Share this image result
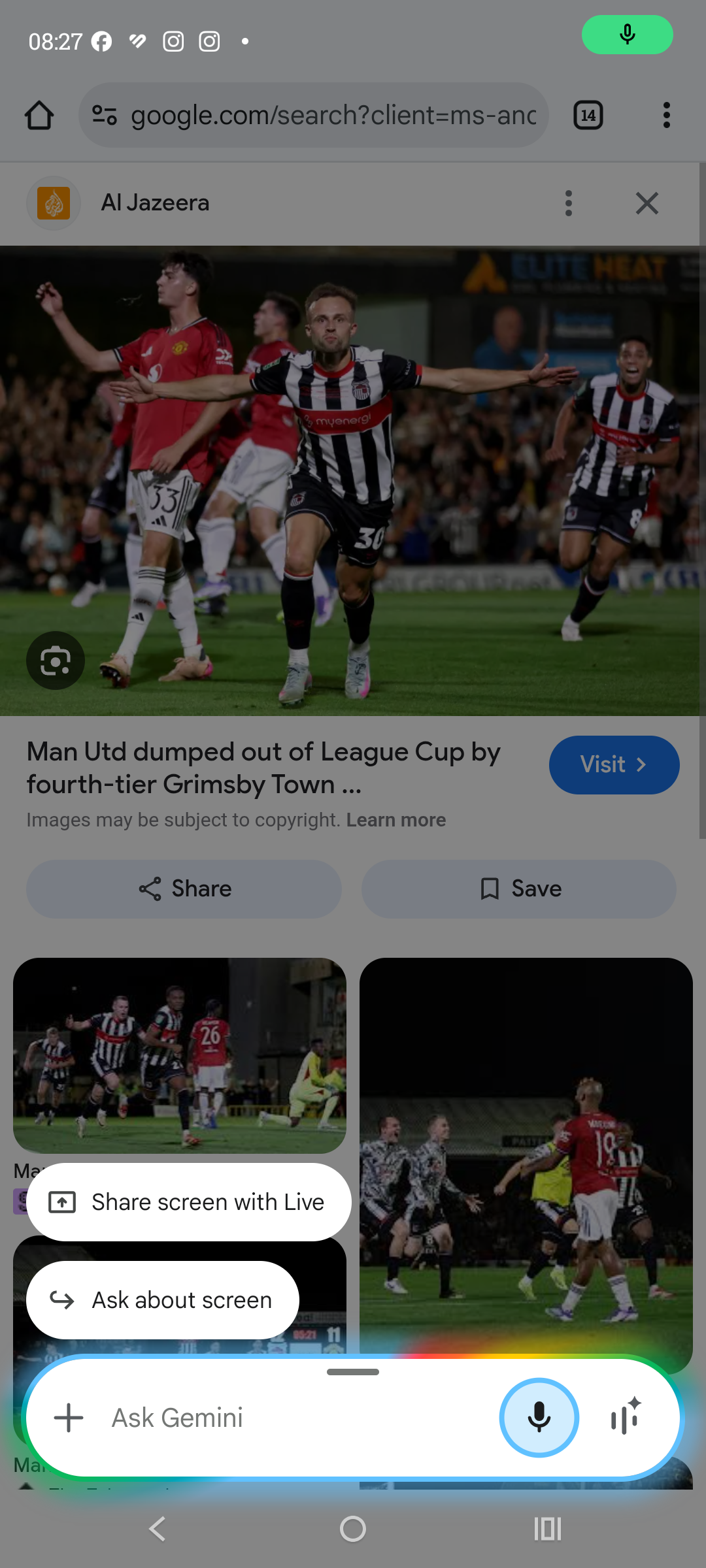The width and height of the screenshot is (706, 1568). click(184, 889)
